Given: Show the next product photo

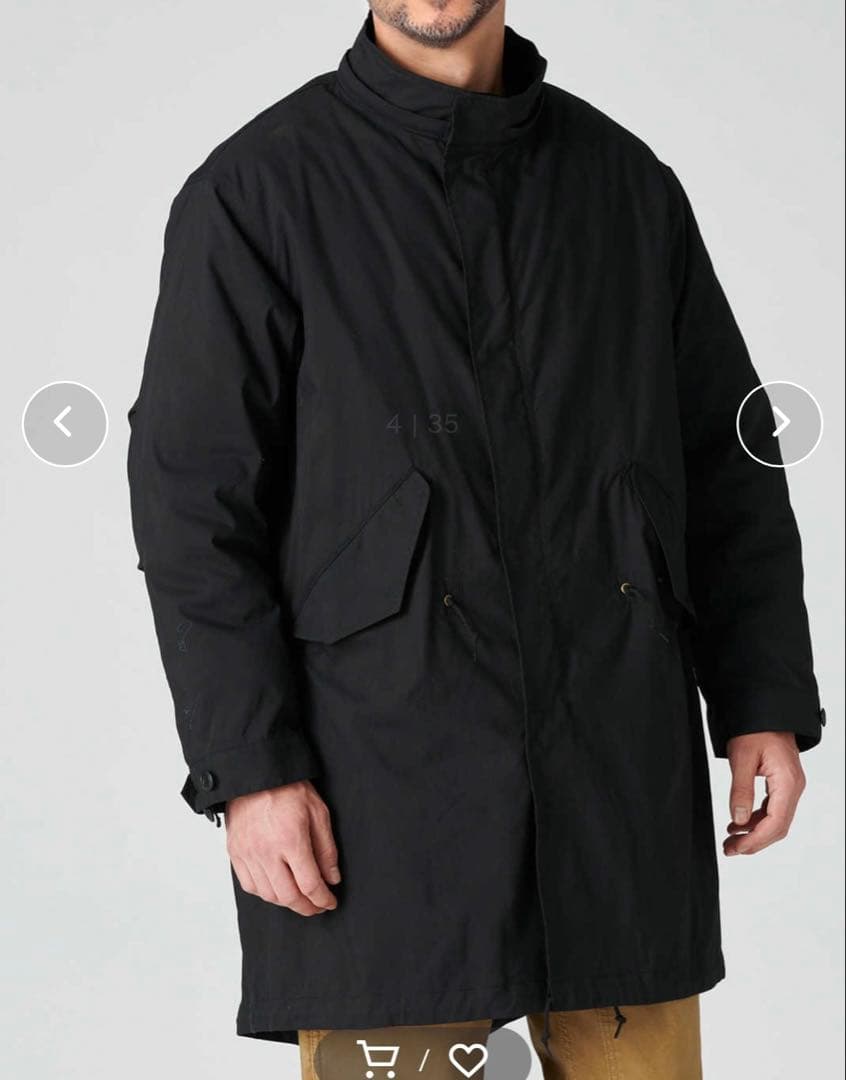Looking at the screenshot, I should 780,423.
